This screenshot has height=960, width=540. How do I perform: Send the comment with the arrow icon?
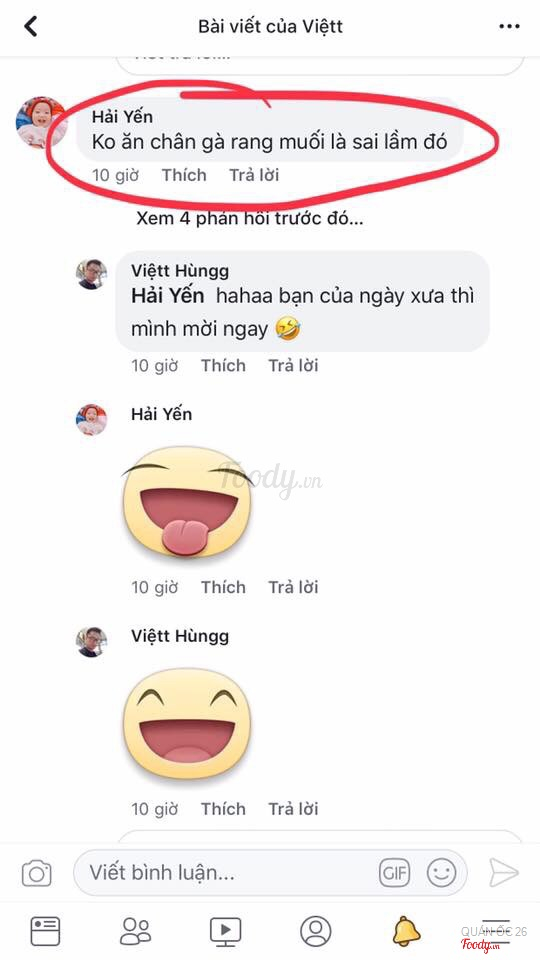click(503, 872)
